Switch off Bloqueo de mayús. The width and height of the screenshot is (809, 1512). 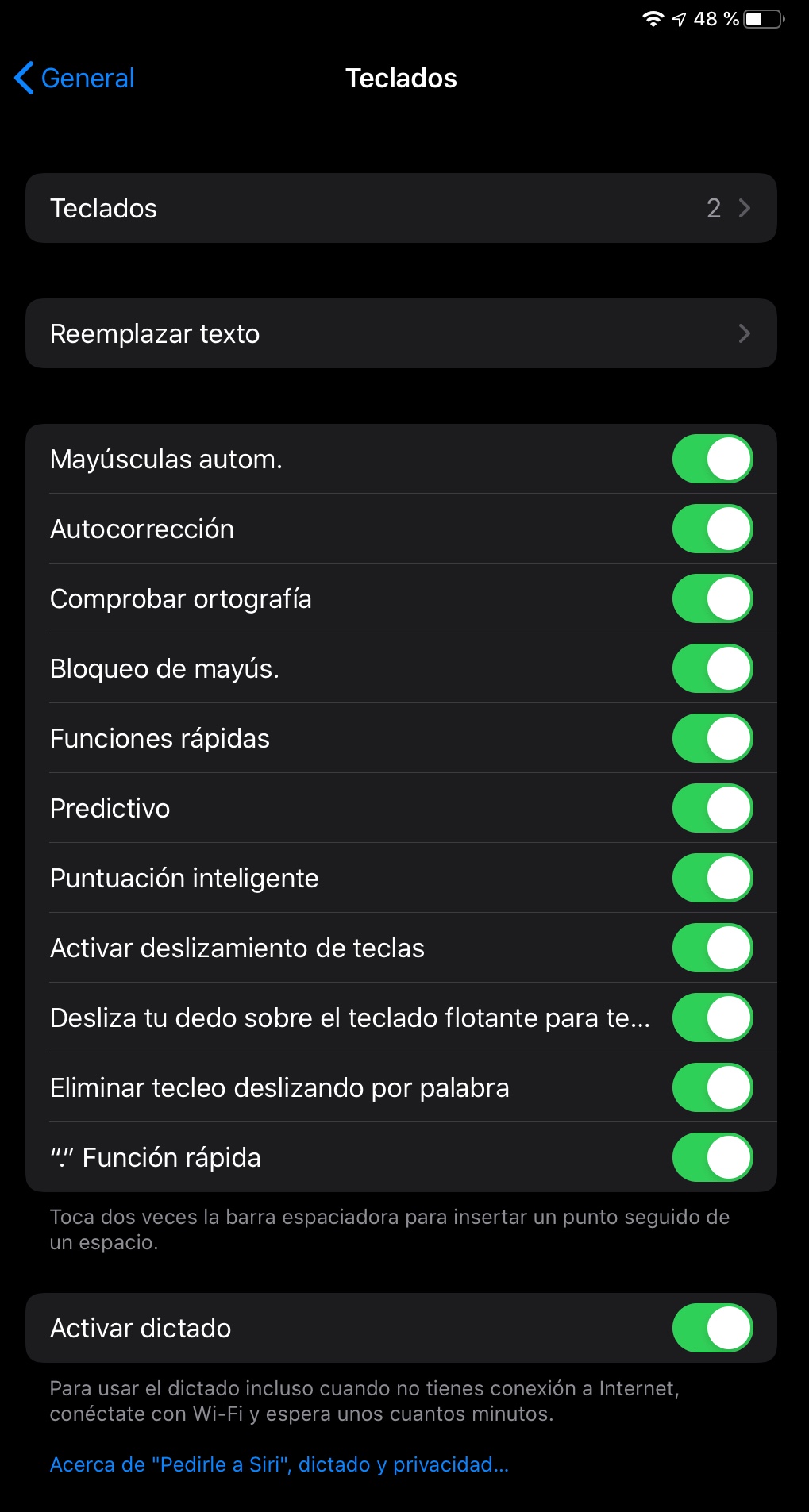[712, 668]
